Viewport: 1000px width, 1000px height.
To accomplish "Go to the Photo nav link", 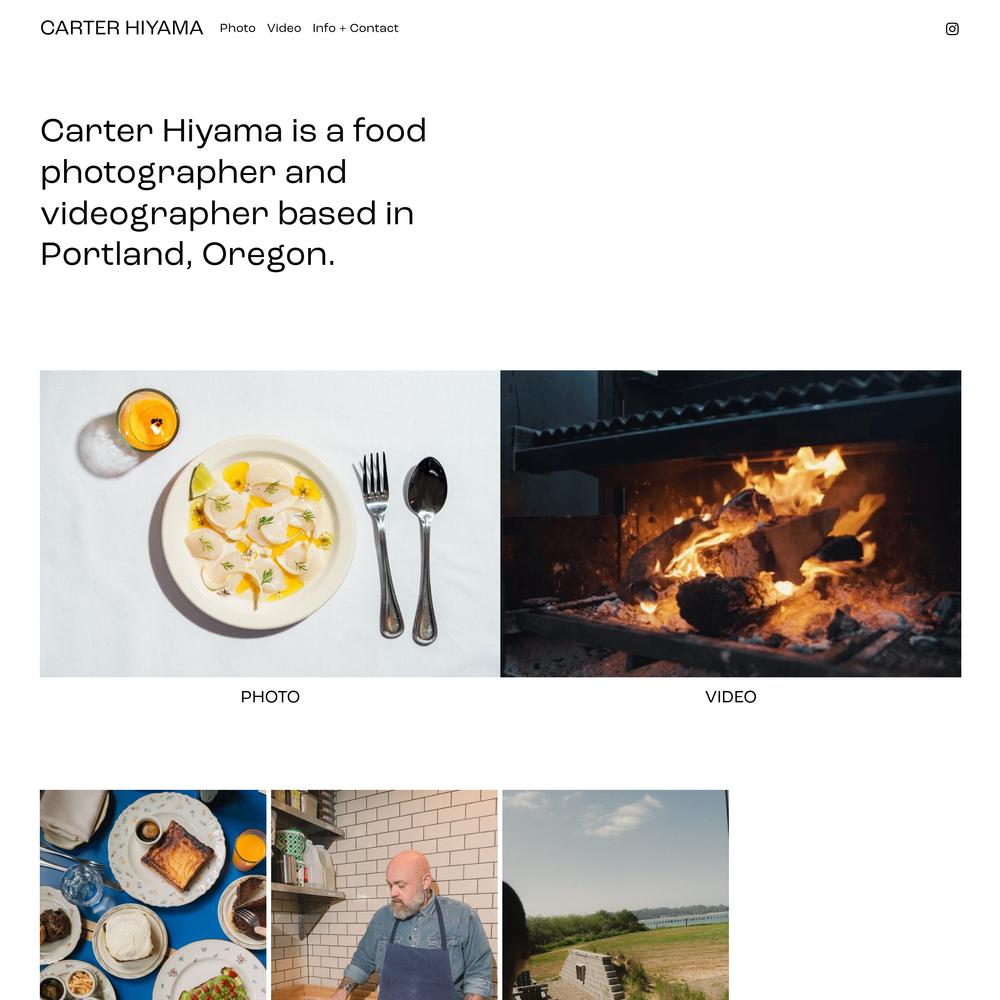I will click(237, 28).
